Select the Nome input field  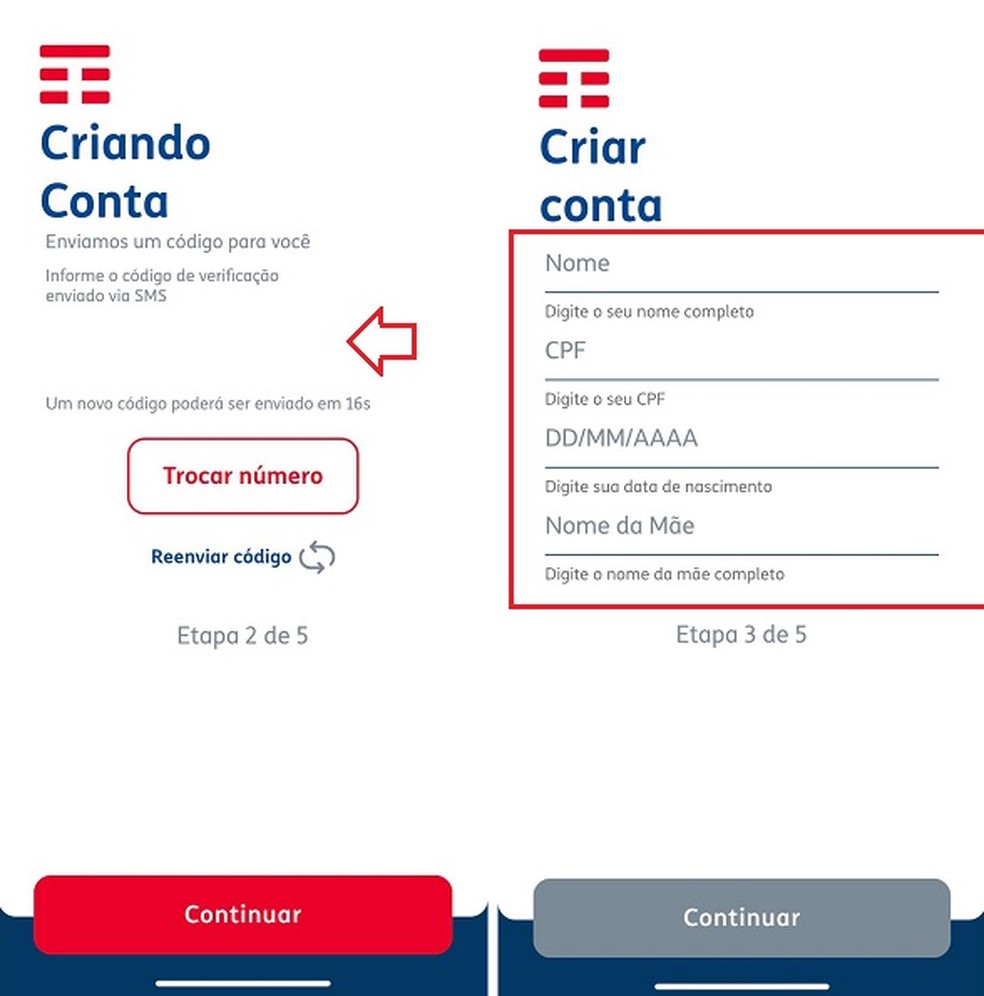click(740, 266)
